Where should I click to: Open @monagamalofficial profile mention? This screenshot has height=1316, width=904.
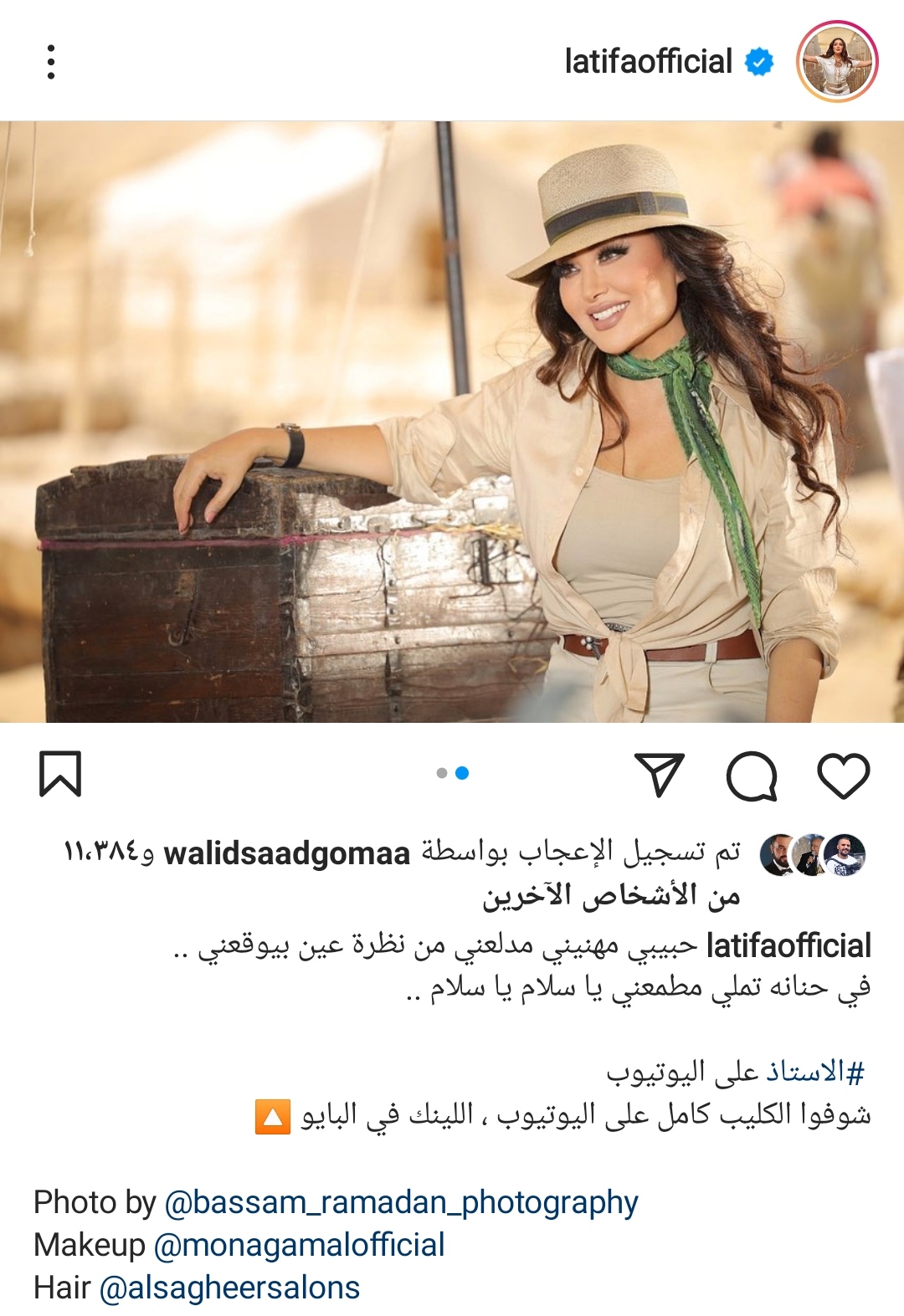pyautogui.click(x=299, y=1245)
